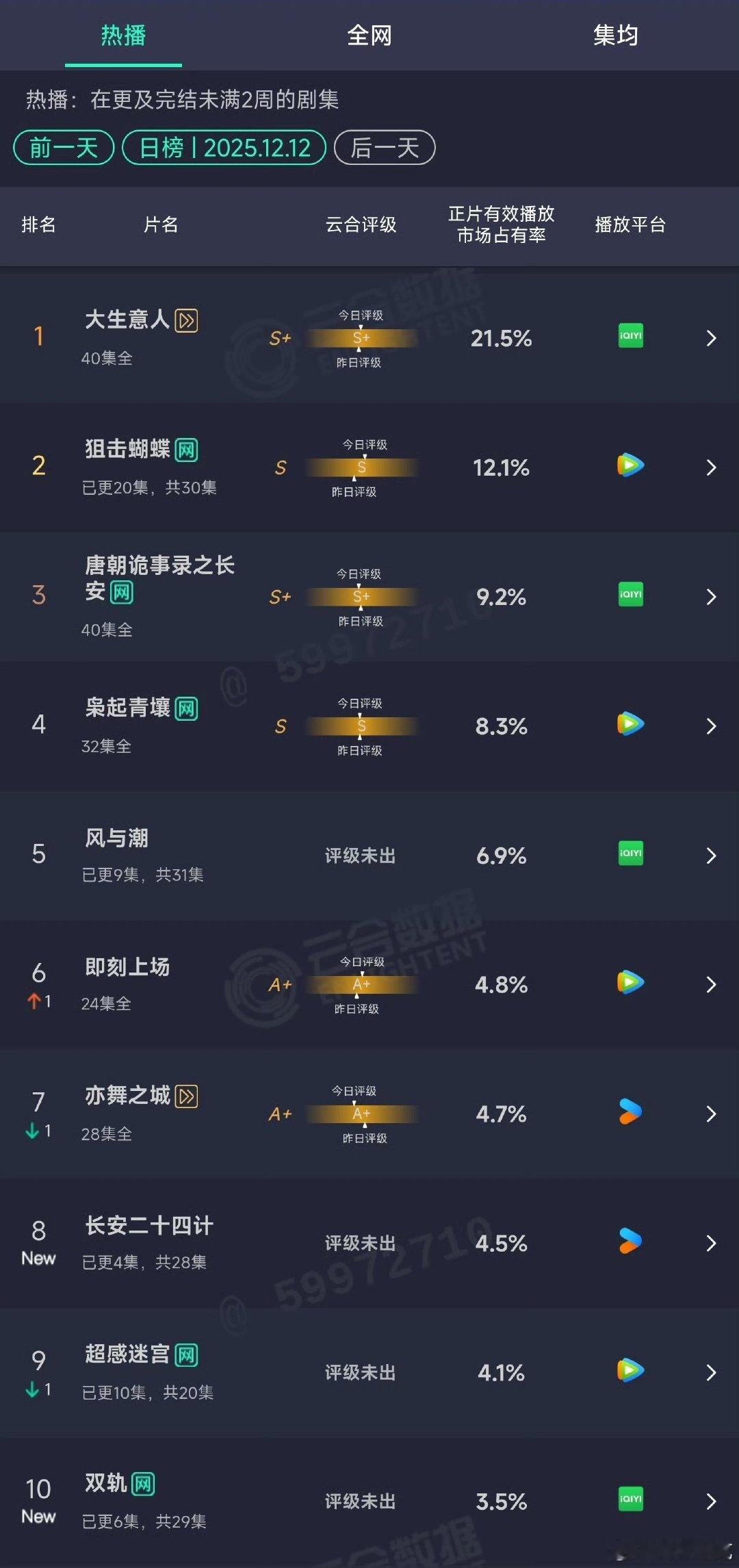Click the Tencent Video icon beside 狙击蝴蝶
The image size is (739, 1568).
point(629,466)
